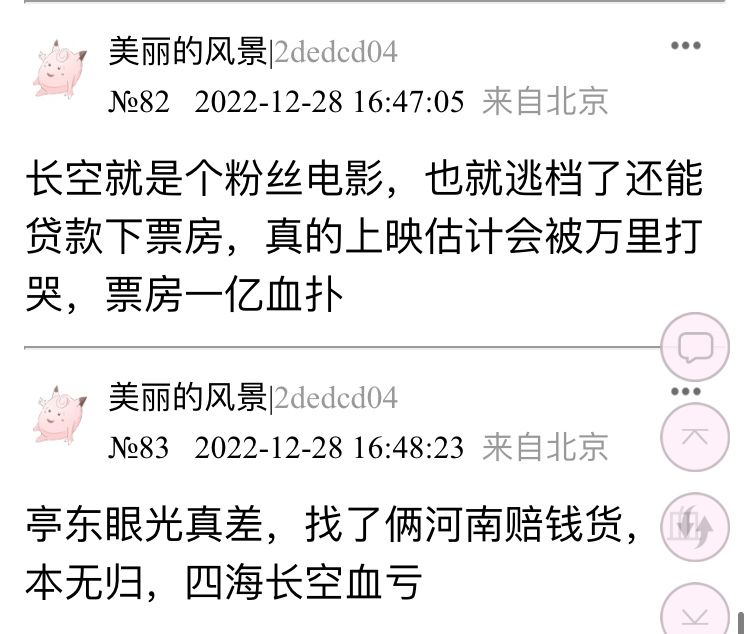Jump to the bottom of the thread
This screenshot has width=750, height=634.
pos(695,612)
